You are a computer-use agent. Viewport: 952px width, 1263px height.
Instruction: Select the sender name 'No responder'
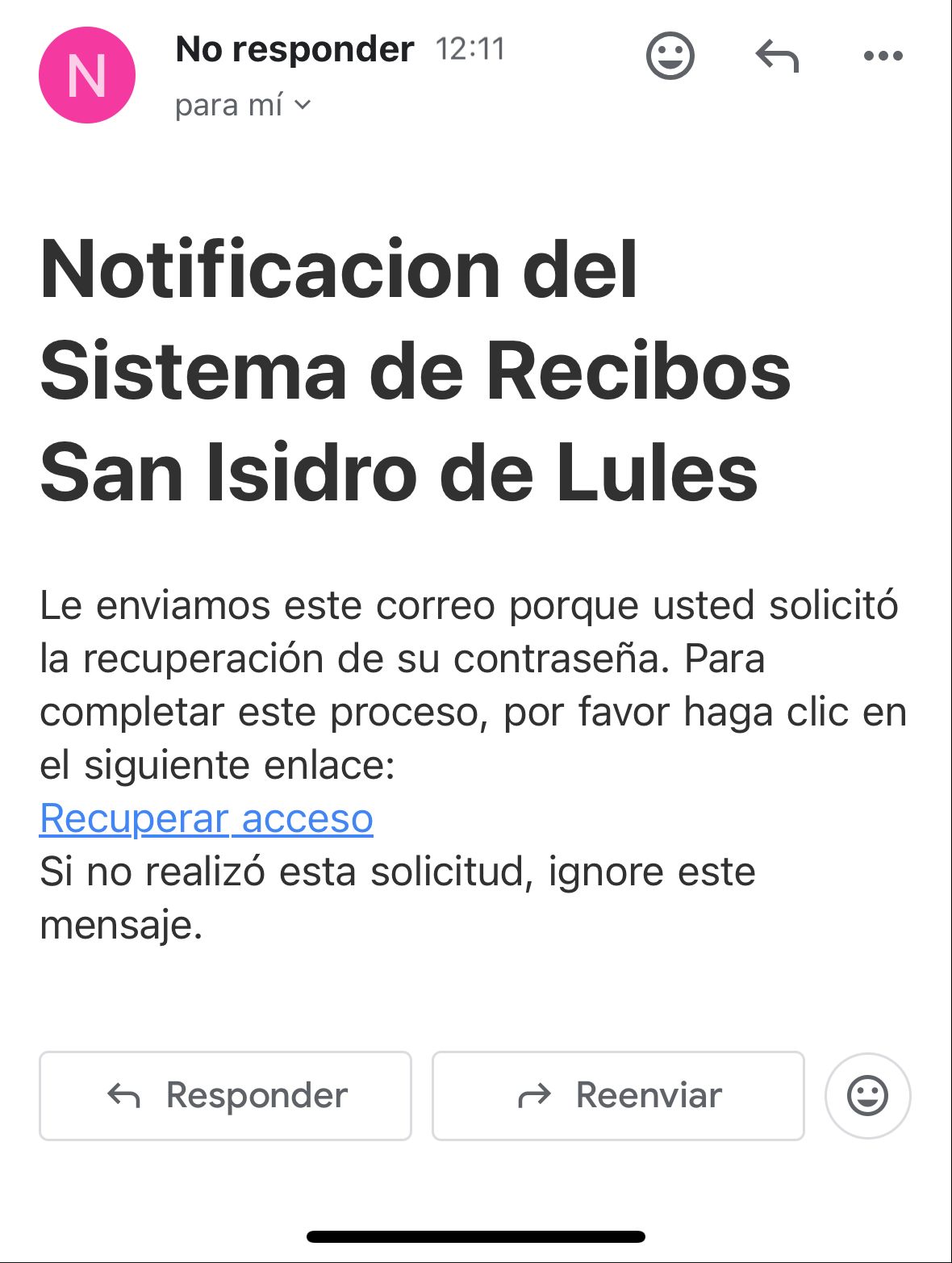(295, 48)
